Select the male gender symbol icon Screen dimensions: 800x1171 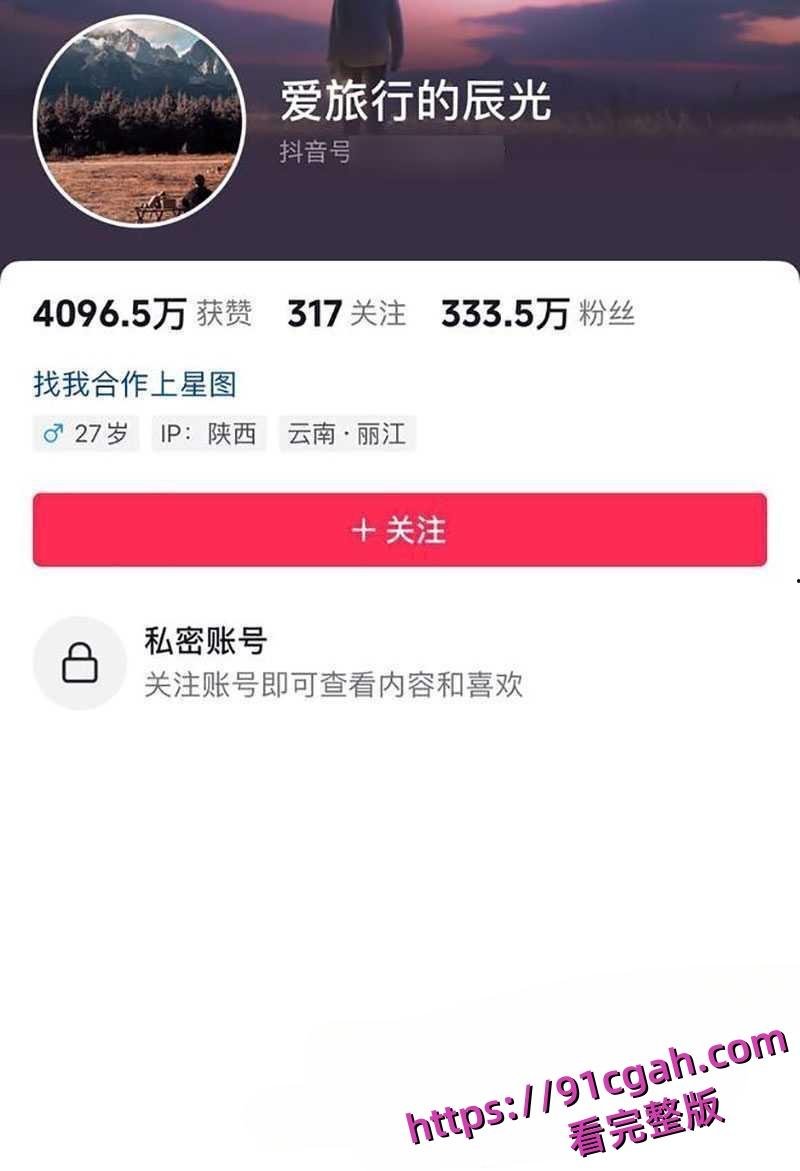click(52, 434)
